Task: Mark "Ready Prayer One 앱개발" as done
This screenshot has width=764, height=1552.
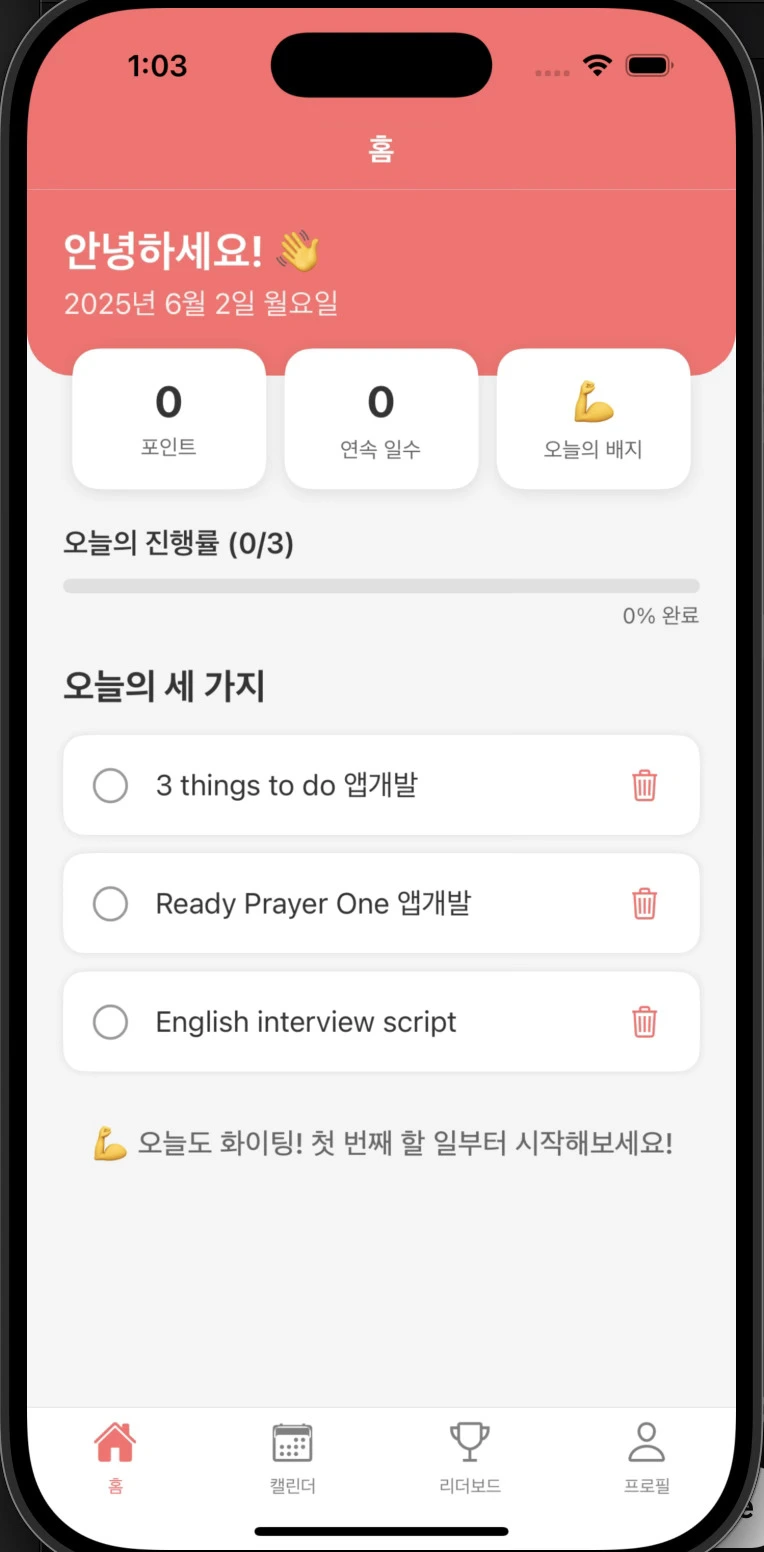Action: (110, 904)
